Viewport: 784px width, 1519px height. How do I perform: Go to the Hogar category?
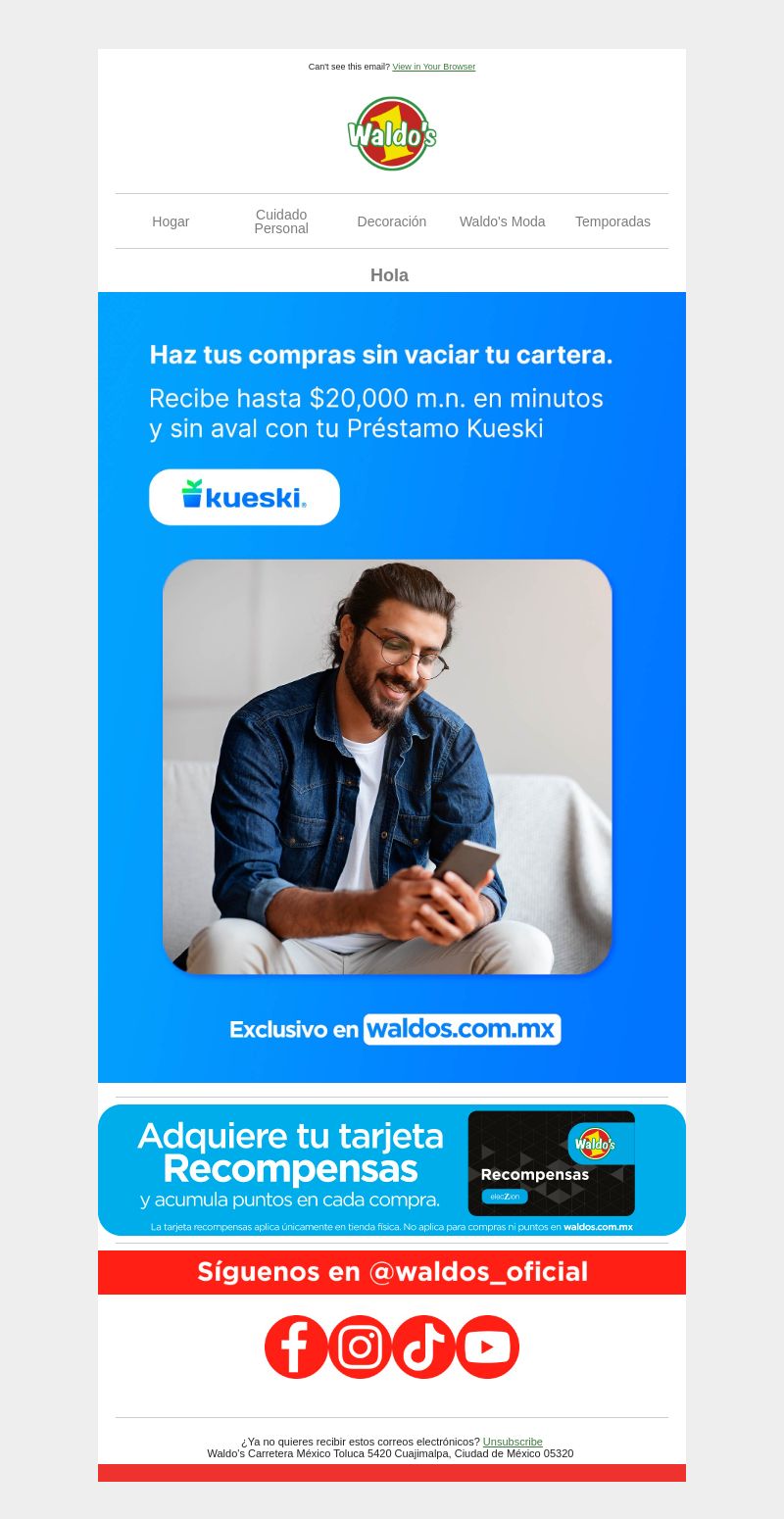point(171,221)
